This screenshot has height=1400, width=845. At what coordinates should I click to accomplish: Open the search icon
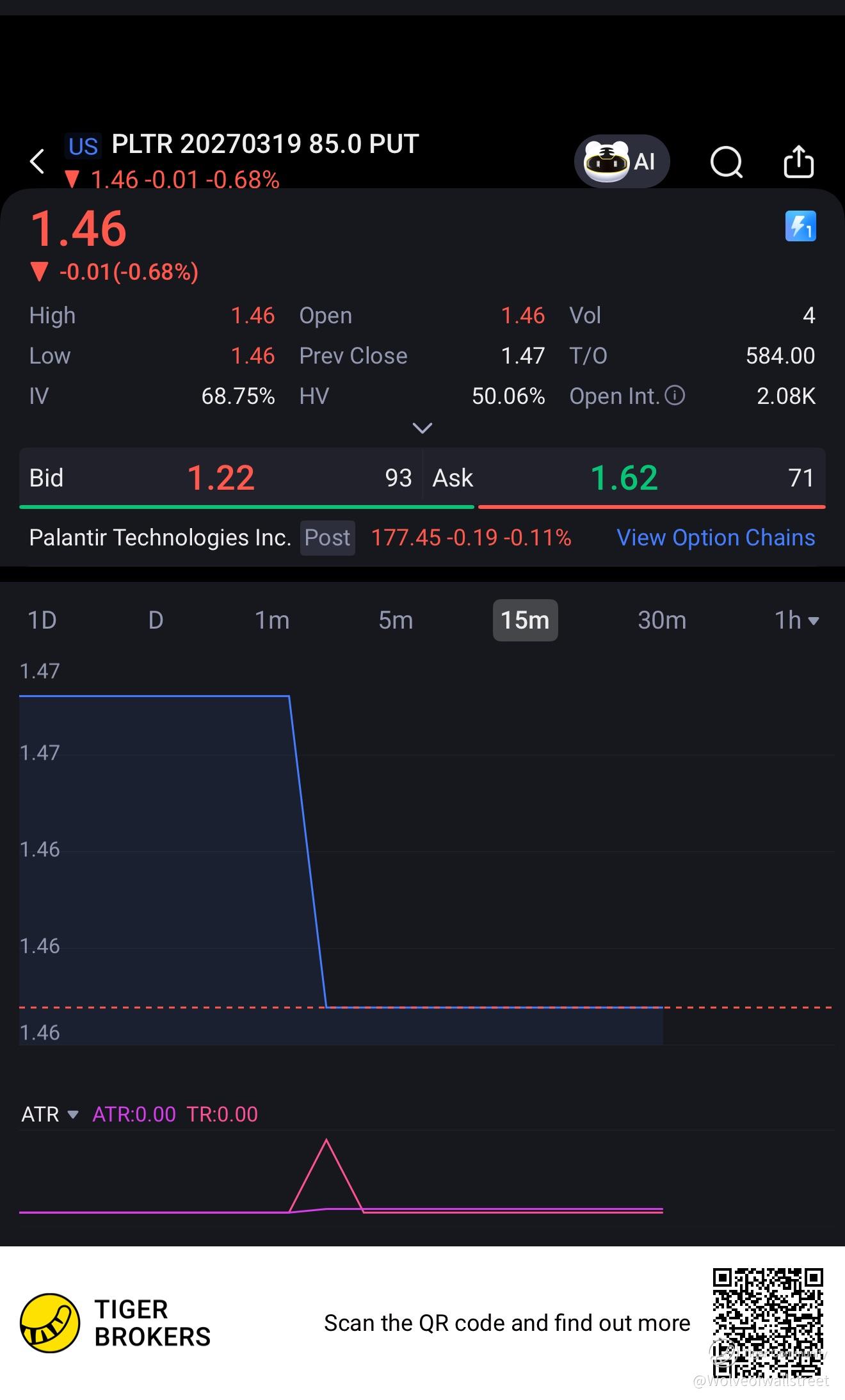[x=727, y=161]
